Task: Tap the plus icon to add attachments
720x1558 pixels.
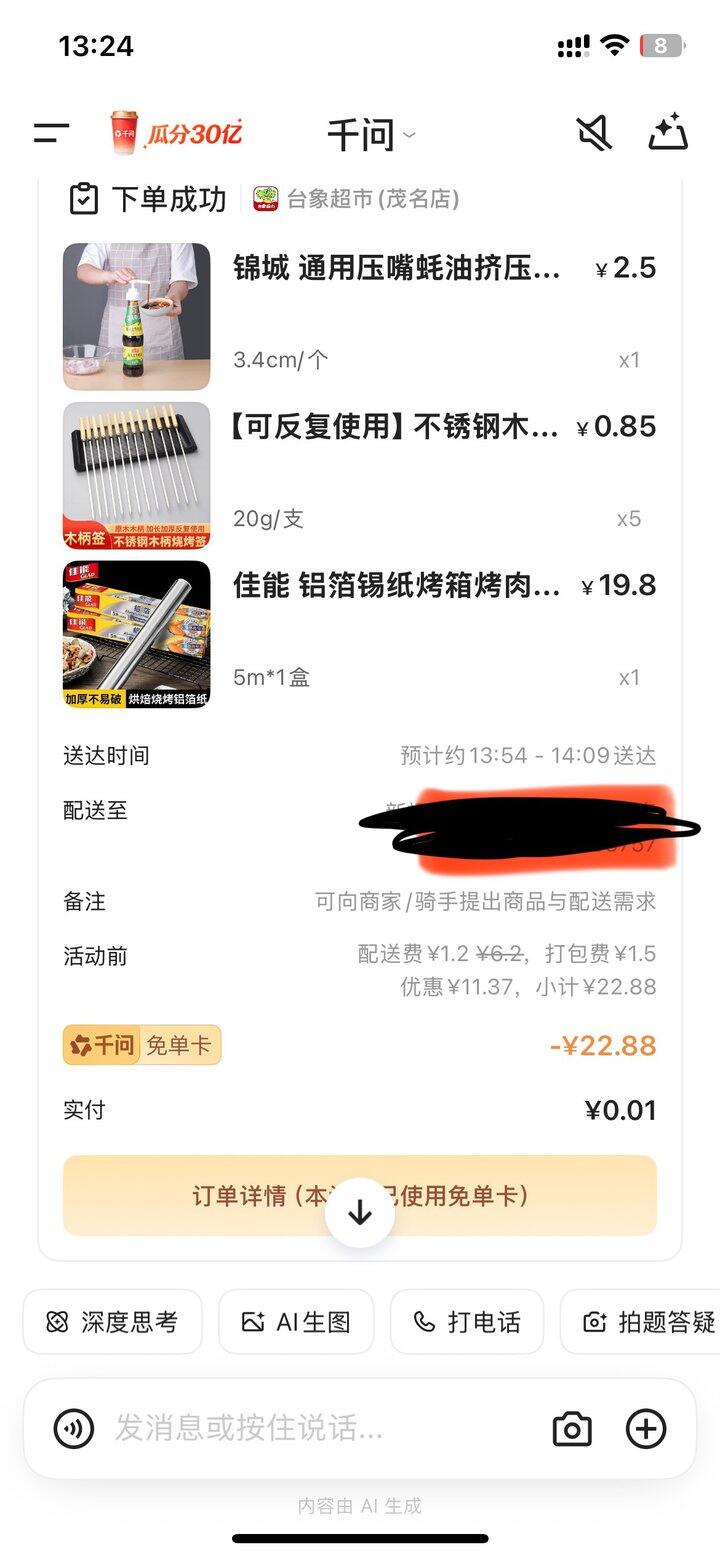Action: point(647,1430)
